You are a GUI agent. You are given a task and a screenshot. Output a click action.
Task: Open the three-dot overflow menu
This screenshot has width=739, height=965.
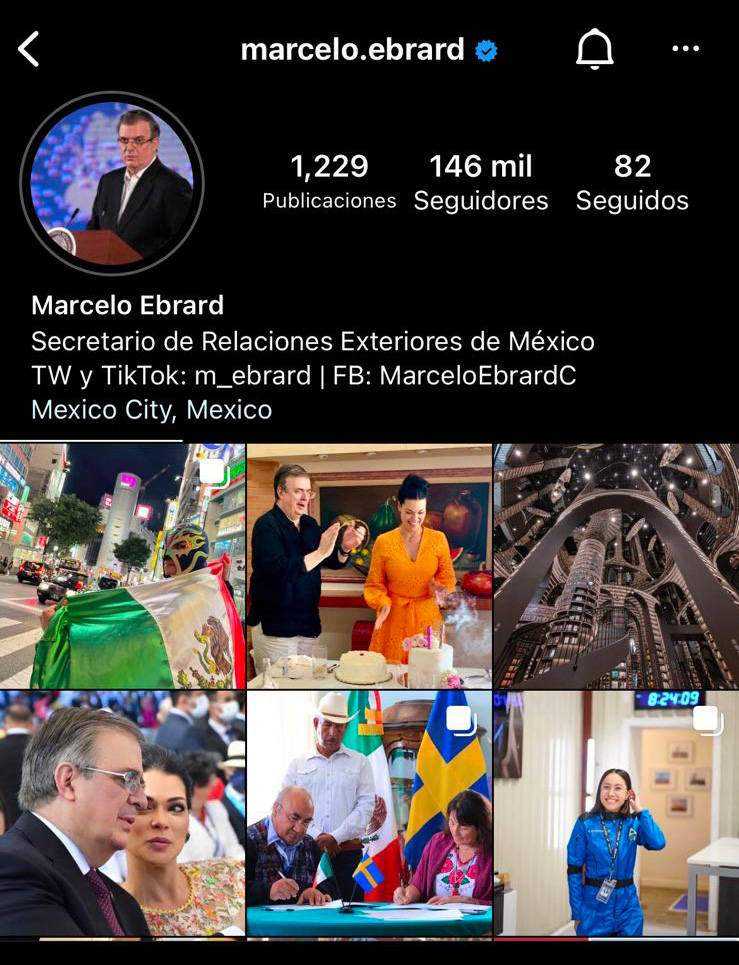pyautogui.click(x=685, y=49)
